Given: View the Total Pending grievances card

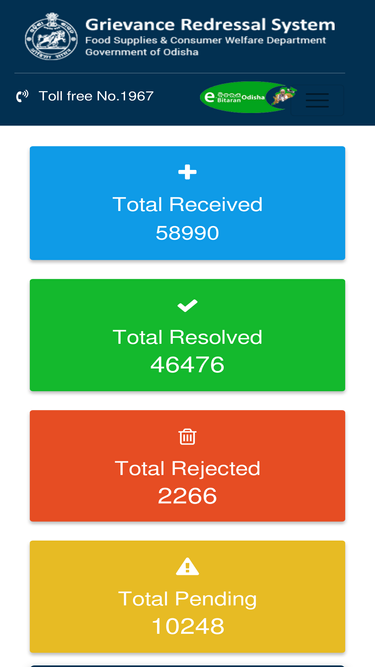Looking at the screenshot, I should coord(188,597).
